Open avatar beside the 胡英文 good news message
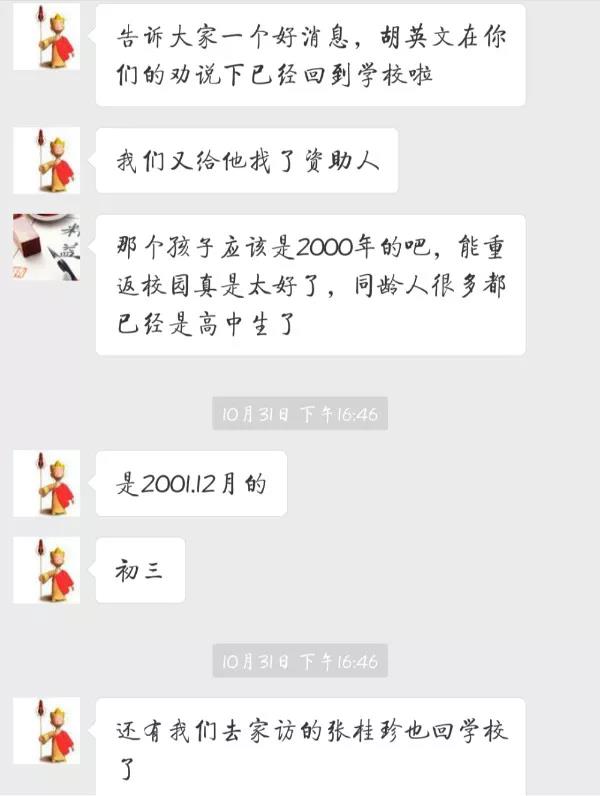Image resolution: width=600 pixels, height=796 pixels. point(46,37)
